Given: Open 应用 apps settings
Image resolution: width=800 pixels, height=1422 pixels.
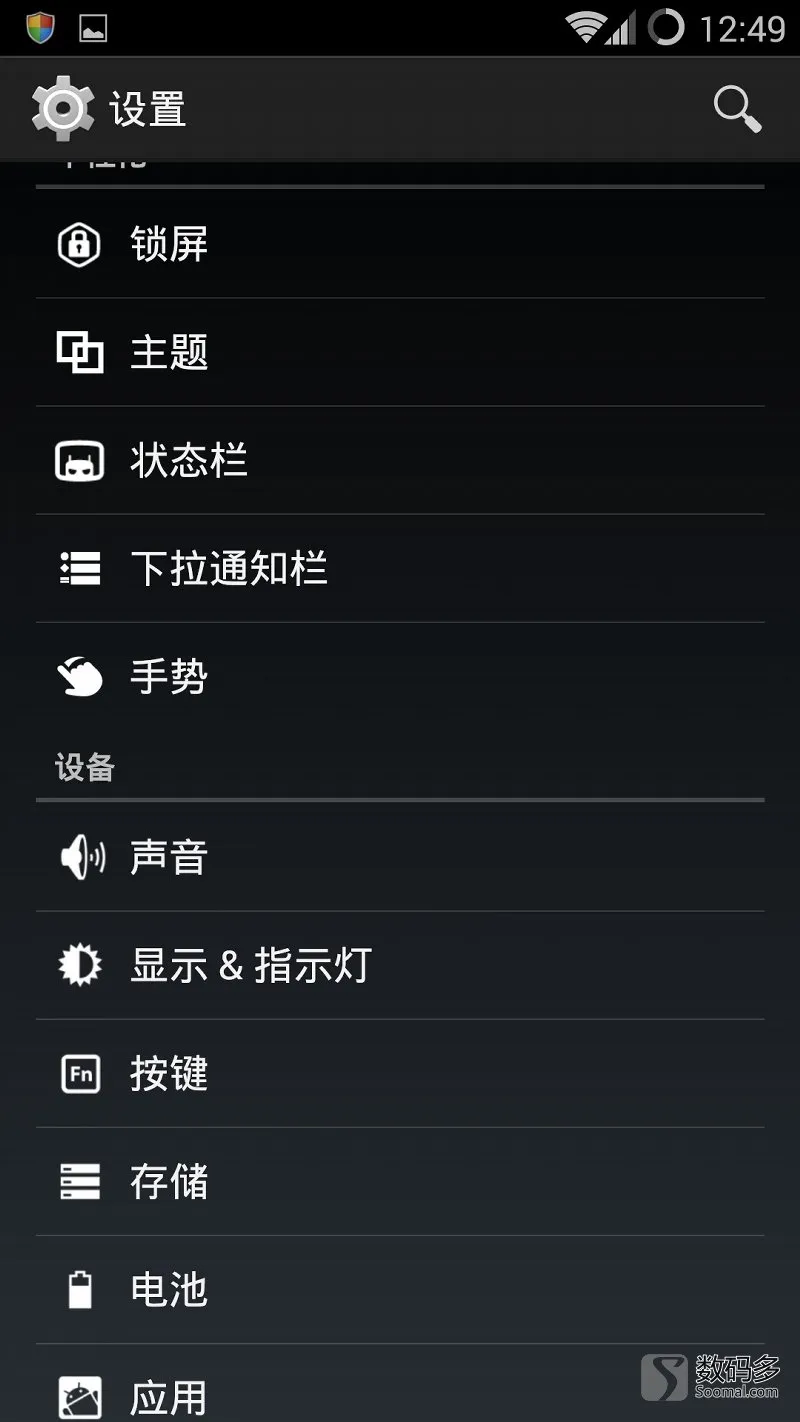Looking at the screenshot, I should (x=400, y=1384).
